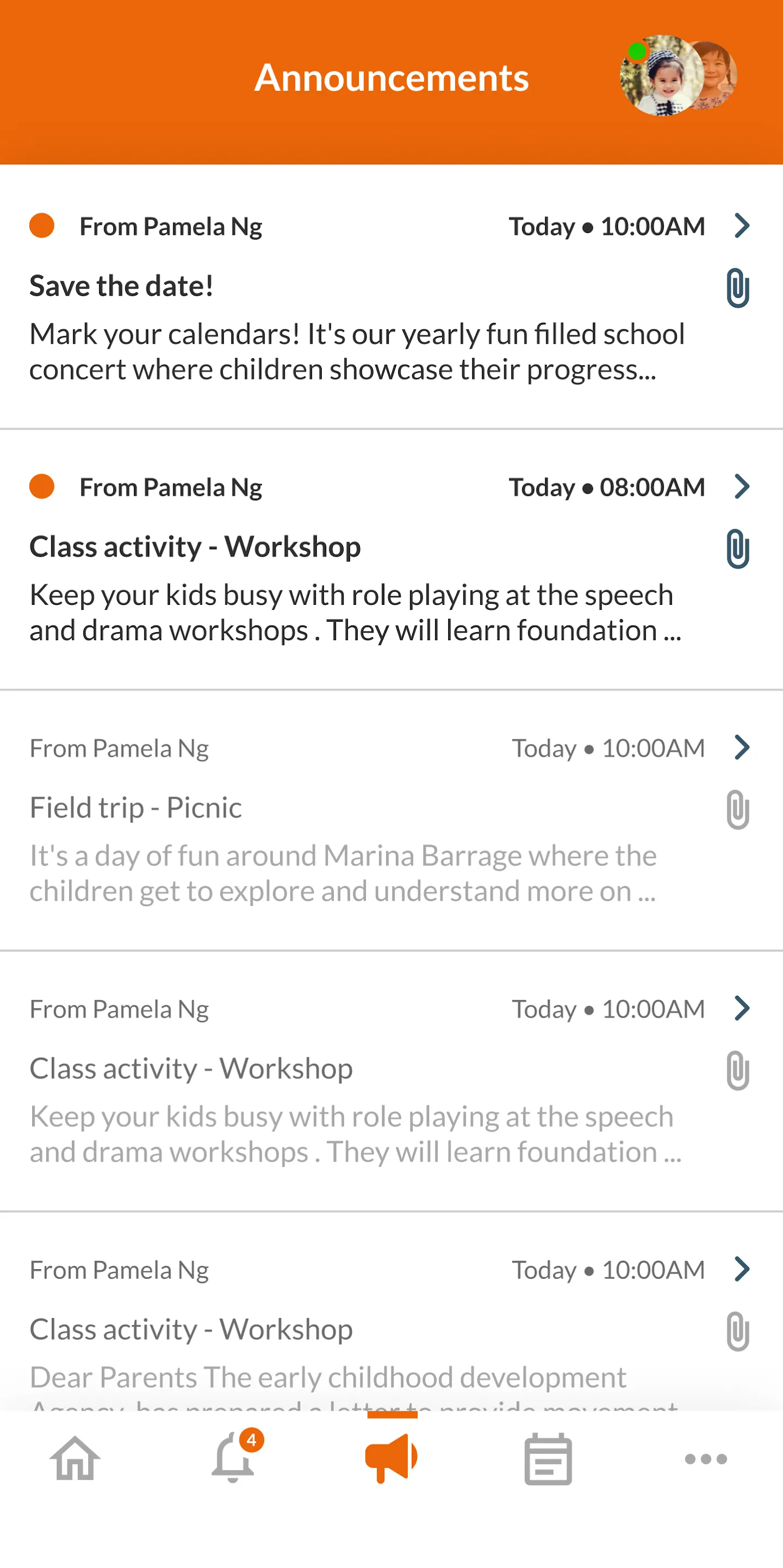Go to the Home tab
The width and height of the screenshot is (783, 1568).
pos(75,1459)
